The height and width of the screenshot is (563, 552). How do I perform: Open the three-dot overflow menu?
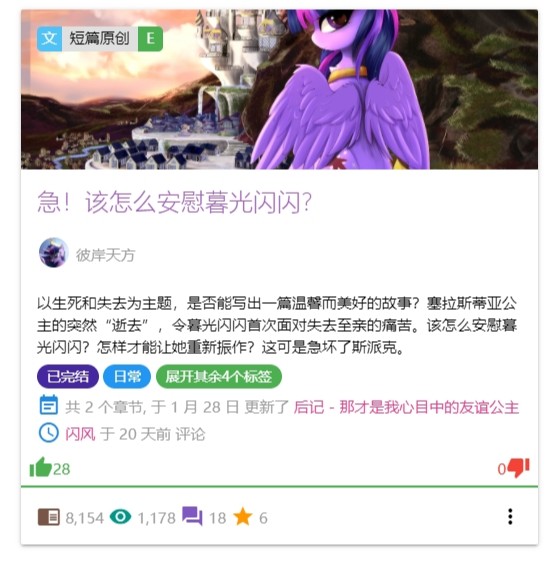point(510,517)
